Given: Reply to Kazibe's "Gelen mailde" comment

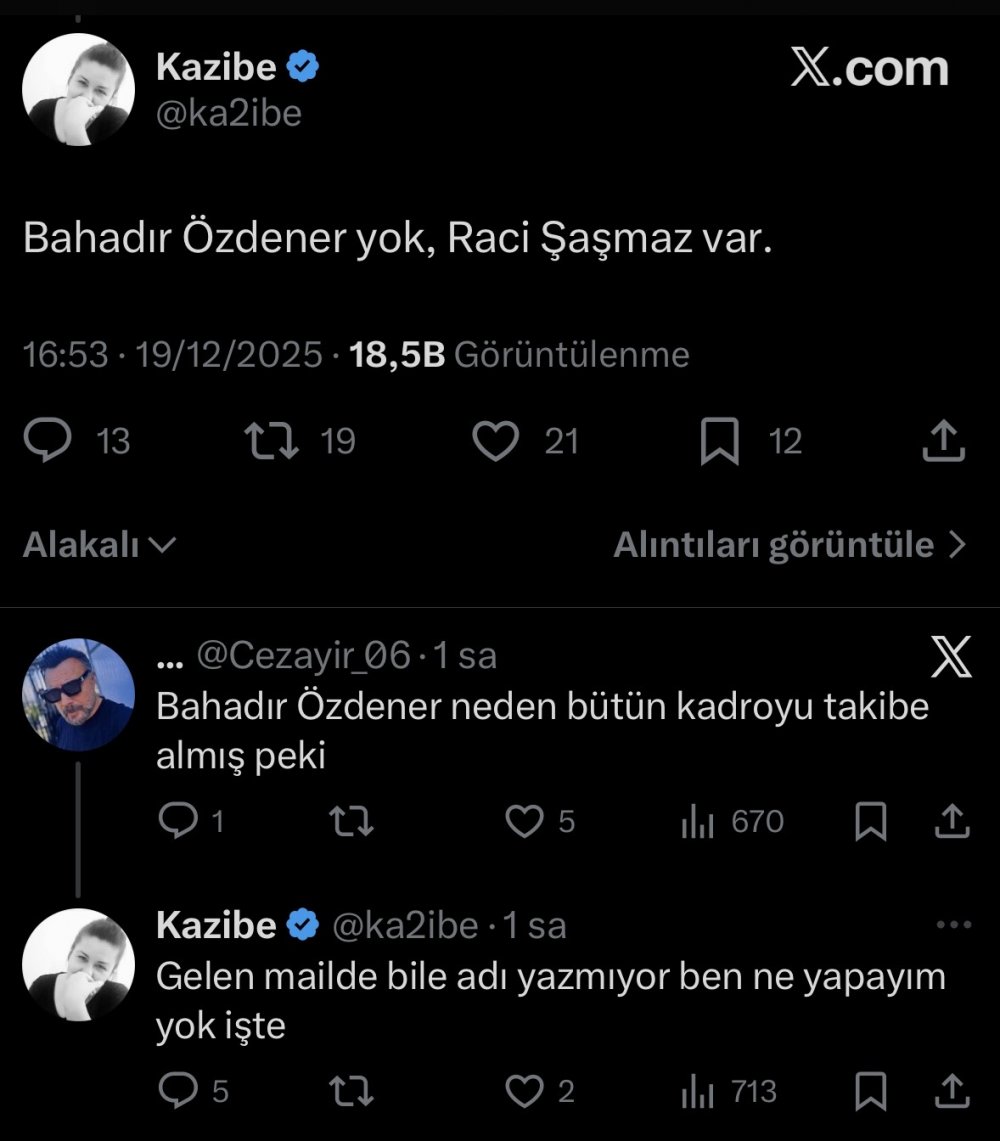Looking at the screenshot, I should coord(179,1091).
